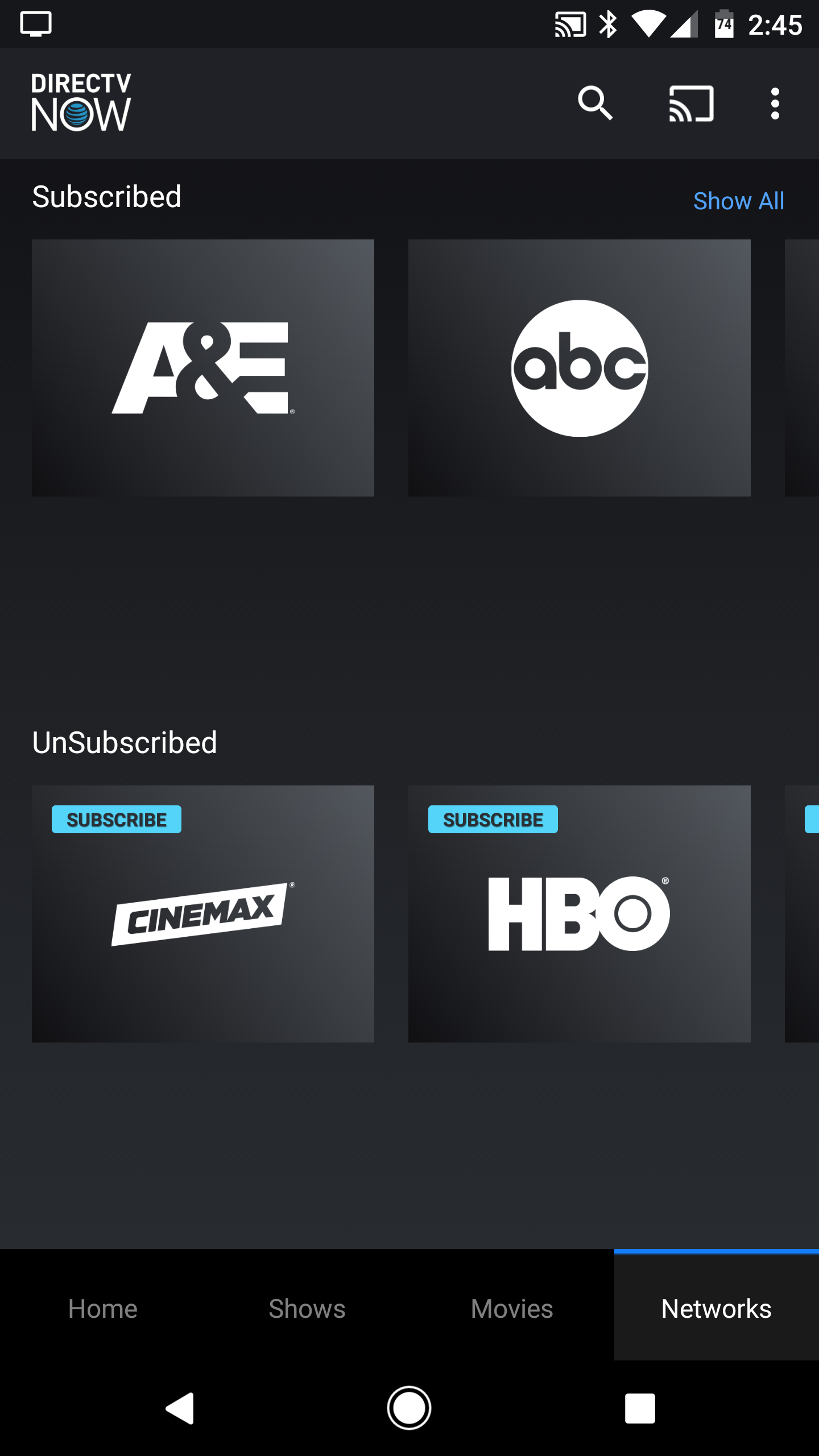Open the overflow menu
Screen dimensions: 819x1456
pyautogui.click(x=775, y=104)
